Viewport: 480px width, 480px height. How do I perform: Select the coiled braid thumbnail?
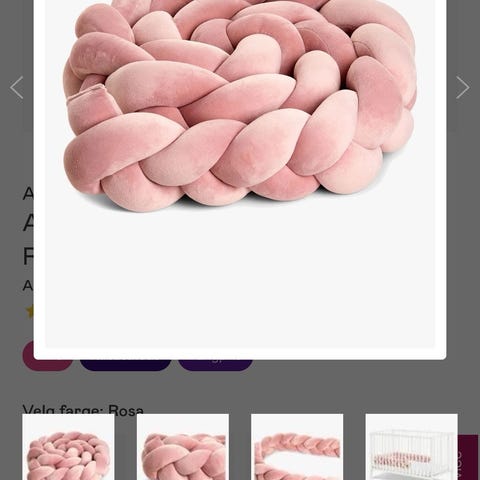coord(68,447)
